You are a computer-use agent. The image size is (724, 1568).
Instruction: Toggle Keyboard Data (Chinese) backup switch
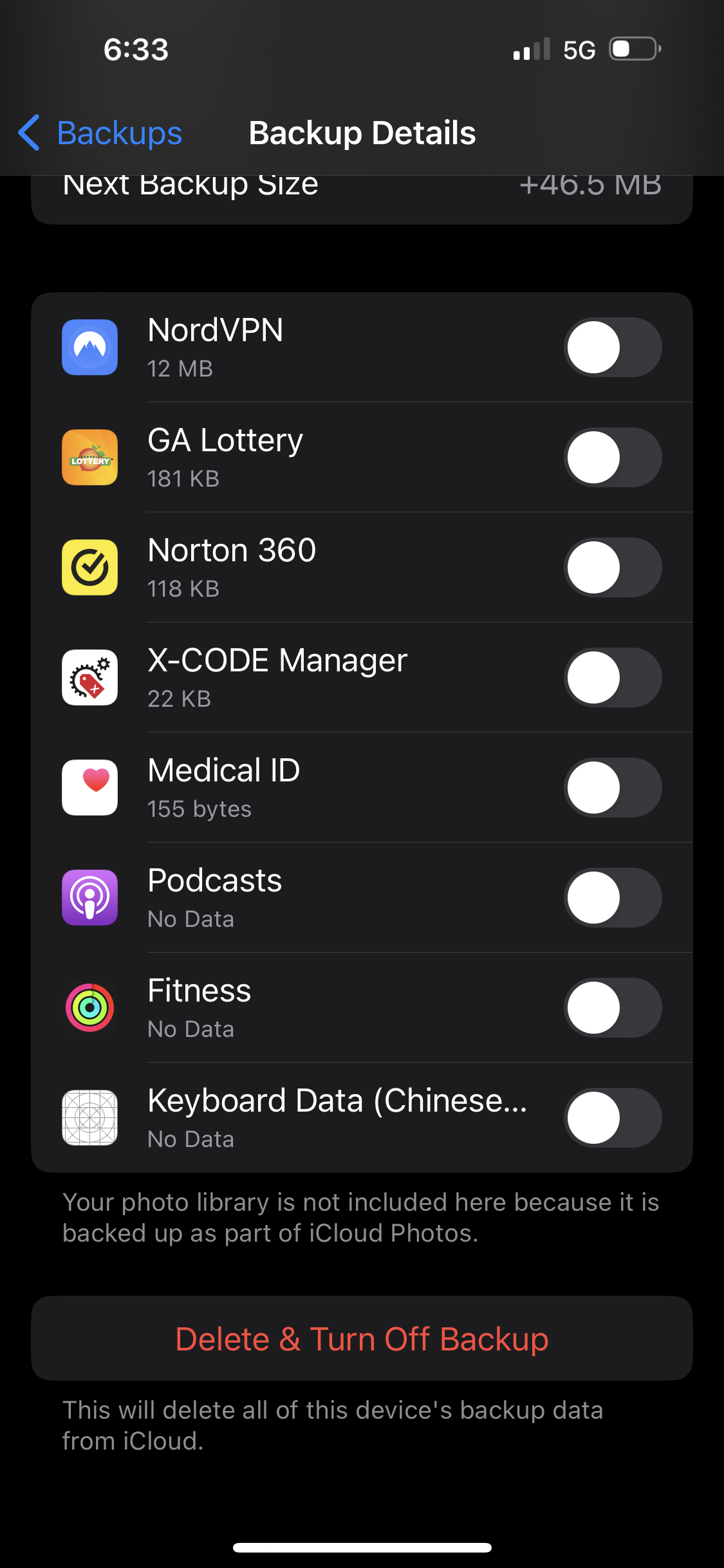point(612,1118)
